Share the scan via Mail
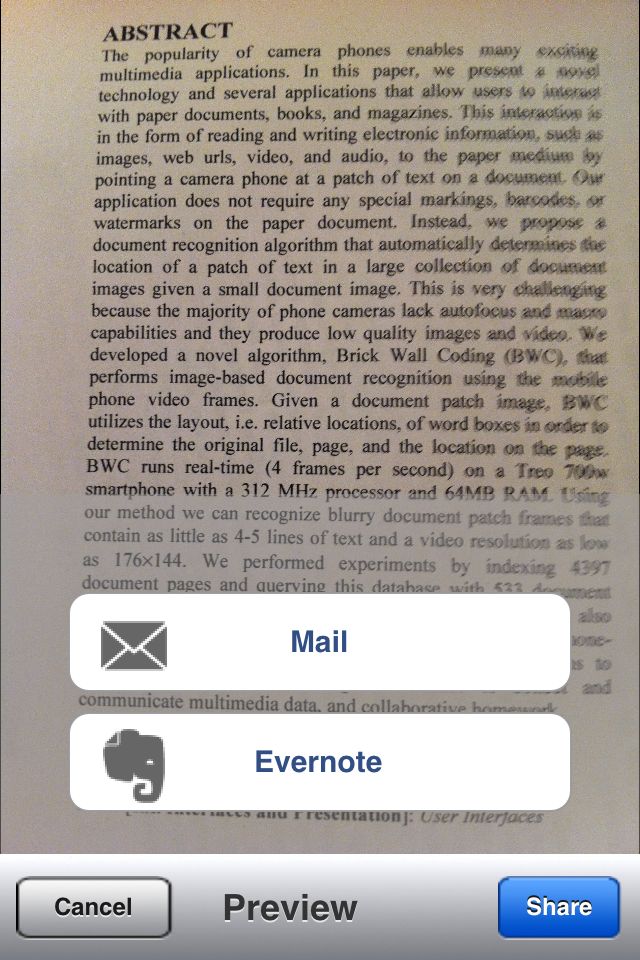The image size is (640, 960). [x=319, y=642]
